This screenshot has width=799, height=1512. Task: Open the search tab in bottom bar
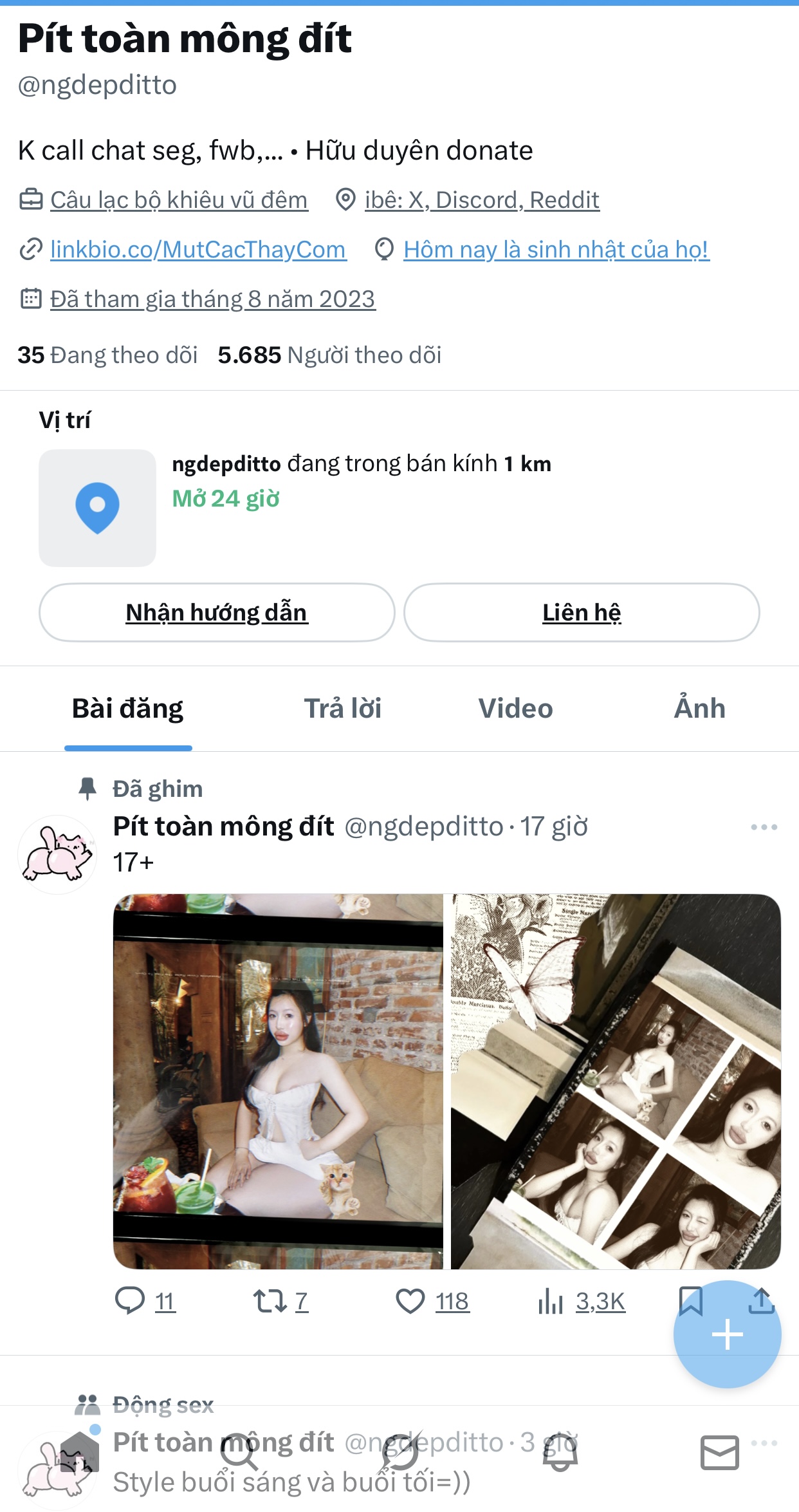pyautogui.click(x=239, y=1453)
